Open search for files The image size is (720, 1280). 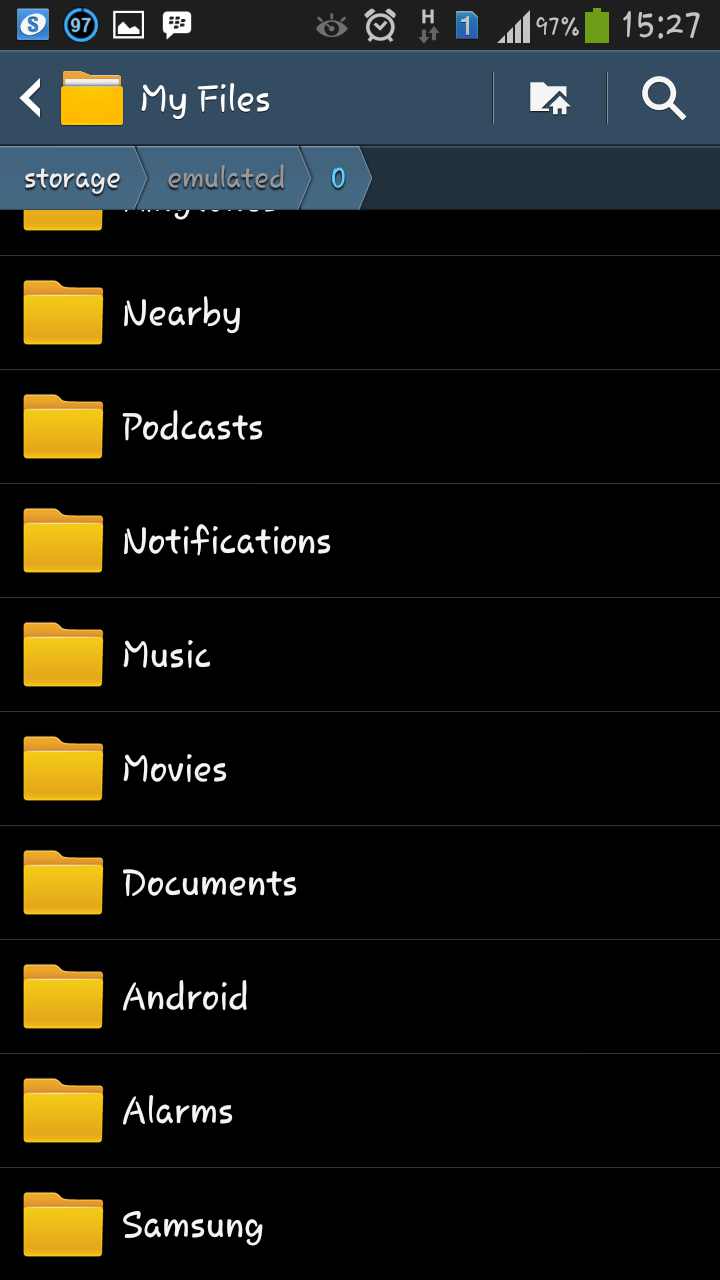click(663, 98)
